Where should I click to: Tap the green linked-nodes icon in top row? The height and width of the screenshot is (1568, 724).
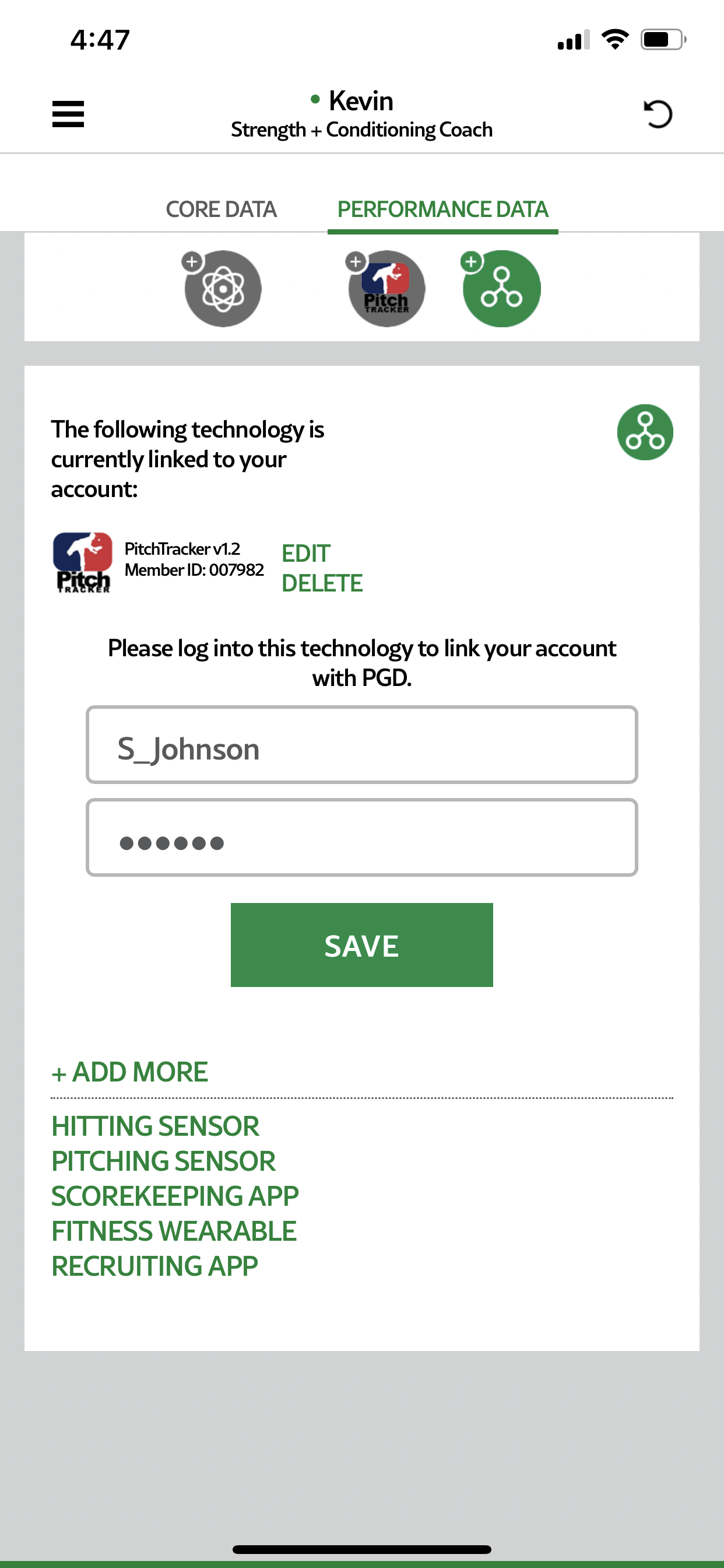[x=501, y=289]
